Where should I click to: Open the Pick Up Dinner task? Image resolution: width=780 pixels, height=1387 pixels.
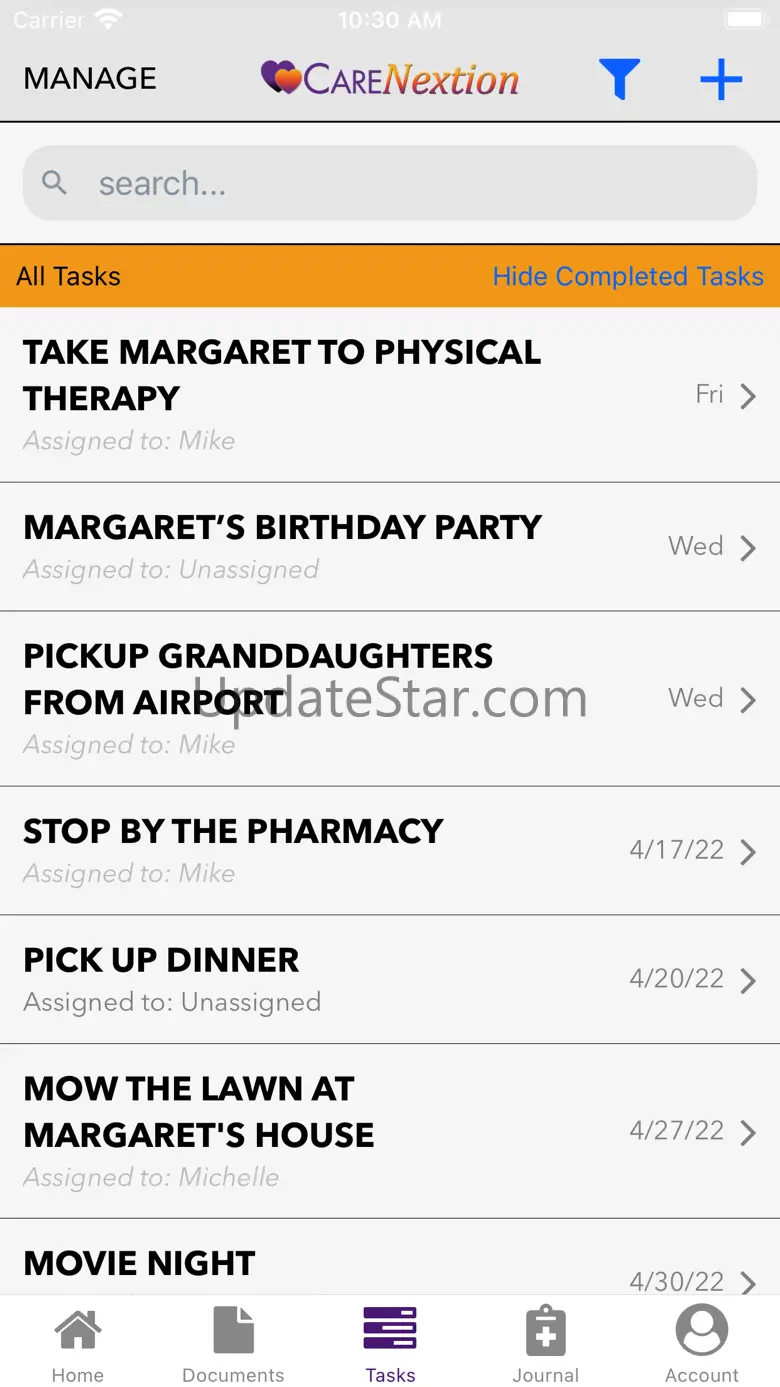390,979
